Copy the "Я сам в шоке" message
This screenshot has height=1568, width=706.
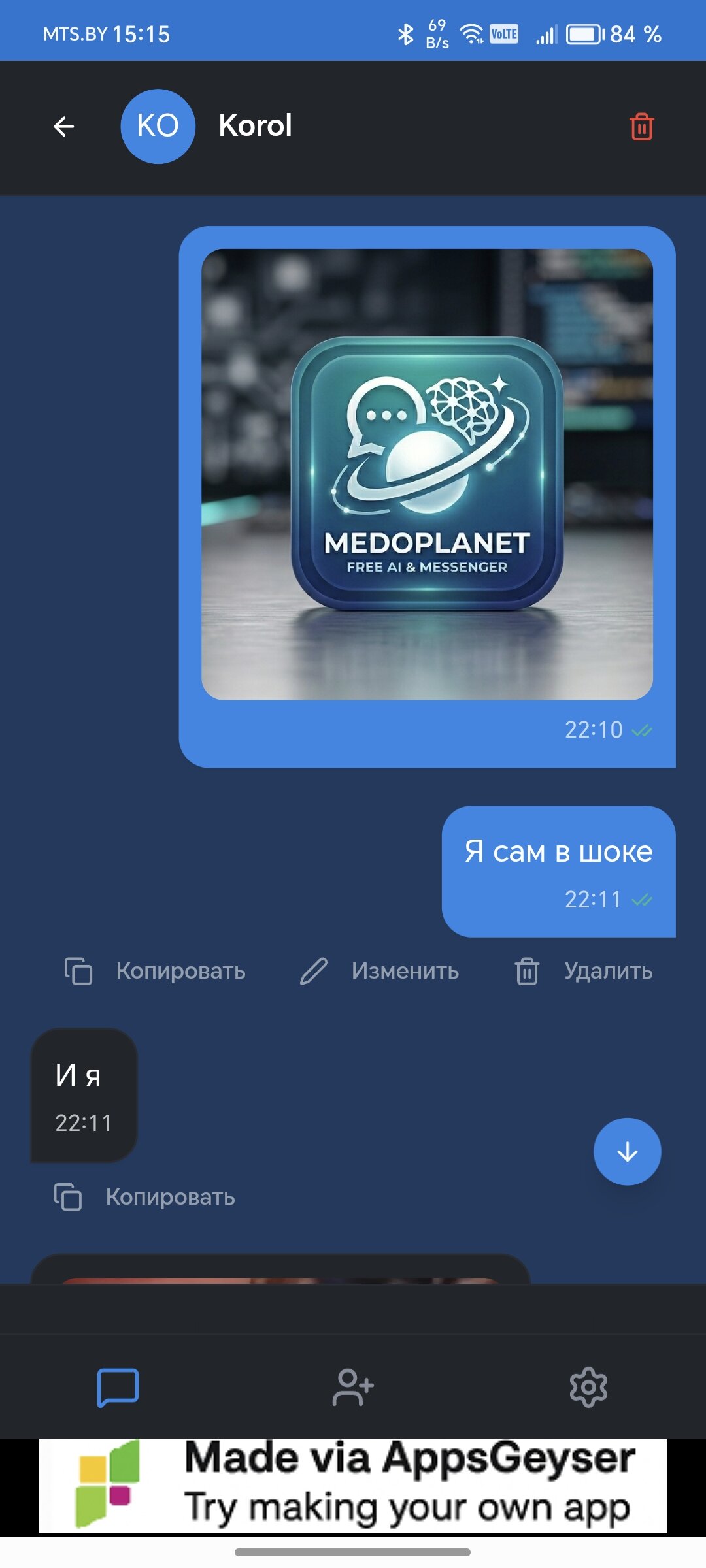pyautogui.click(x=156, y=972)
